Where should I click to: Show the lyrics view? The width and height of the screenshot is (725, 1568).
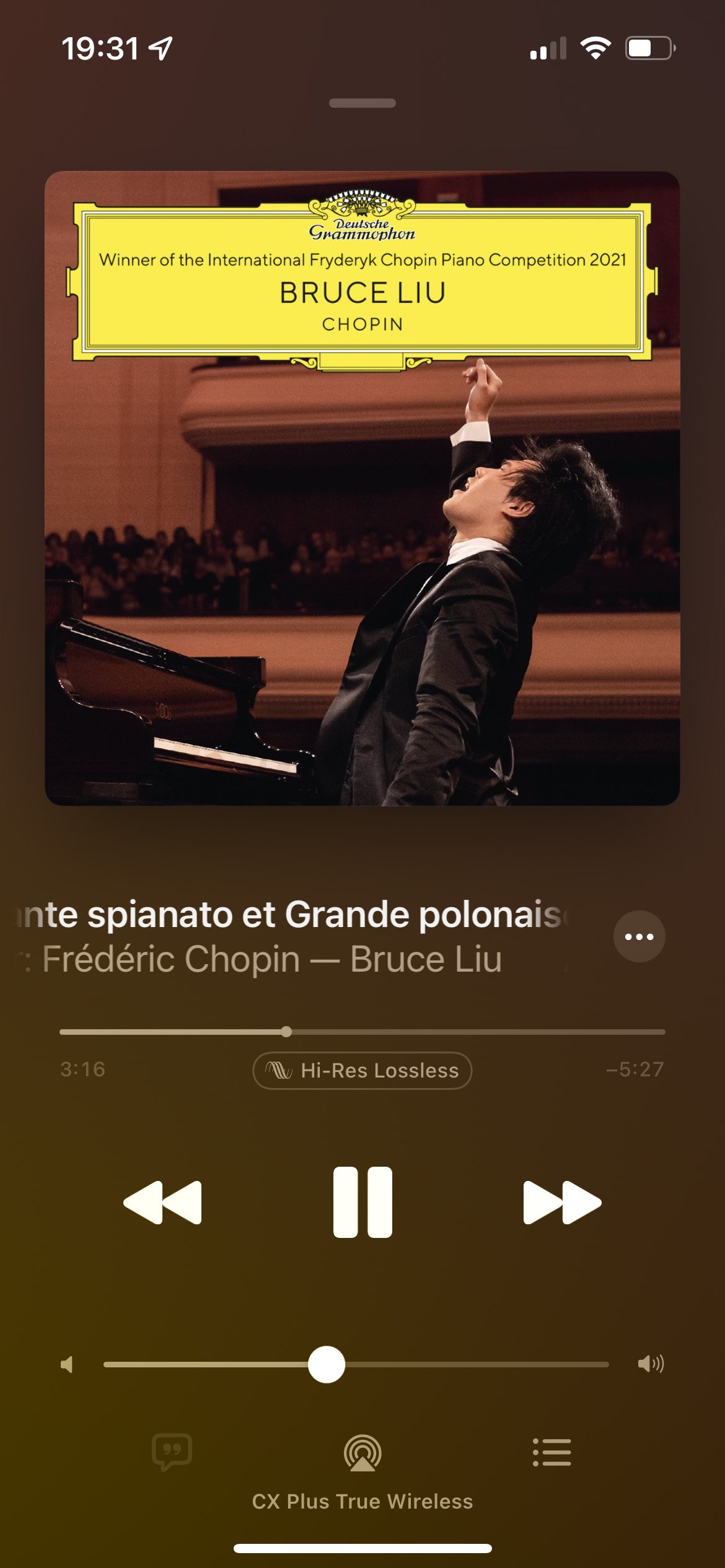point(172,1451)
